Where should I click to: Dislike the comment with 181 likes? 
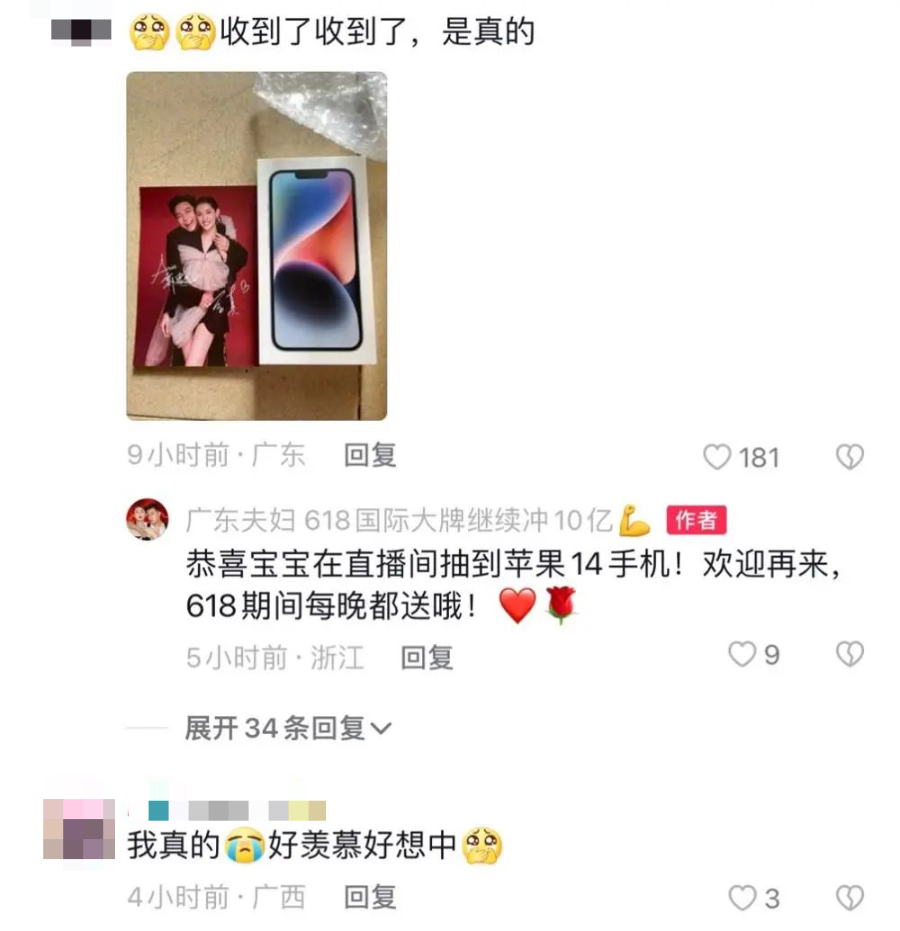coord(849,457)
